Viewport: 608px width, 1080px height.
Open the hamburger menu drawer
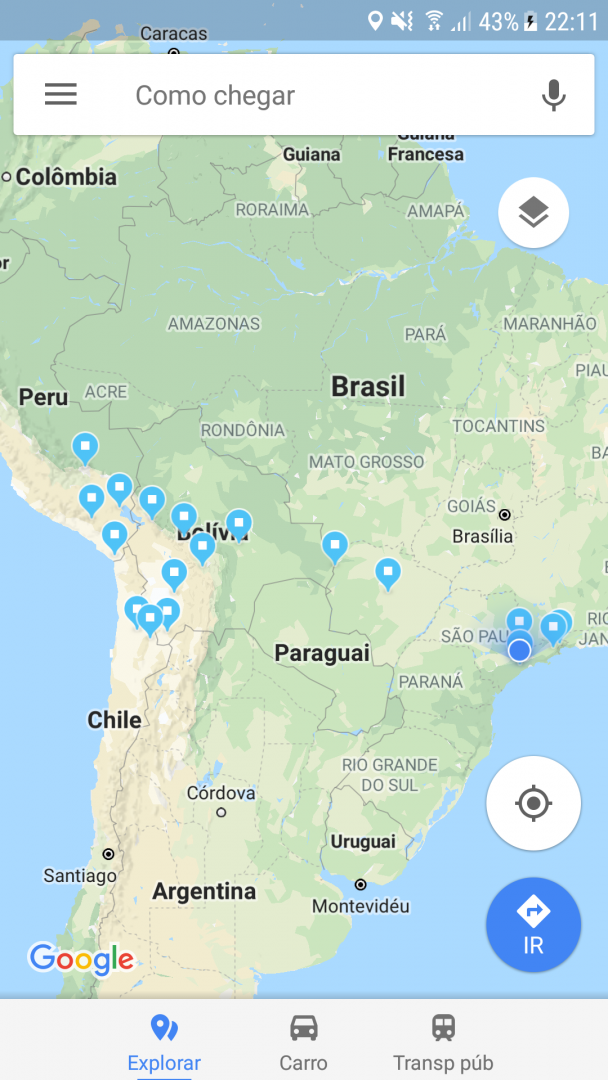(x=61, y=94)
